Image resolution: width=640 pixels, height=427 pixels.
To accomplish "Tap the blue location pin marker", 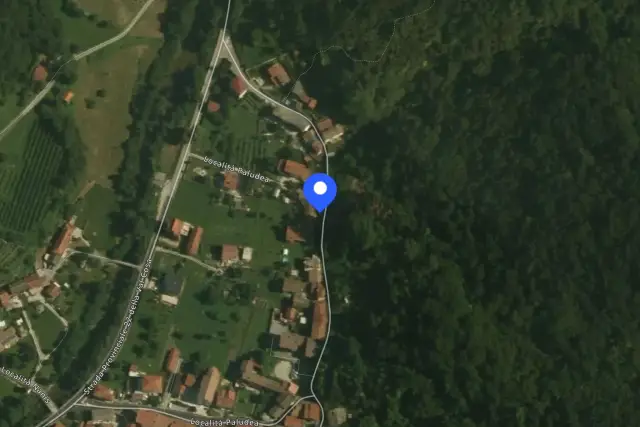I will click(x=320, y=190).
